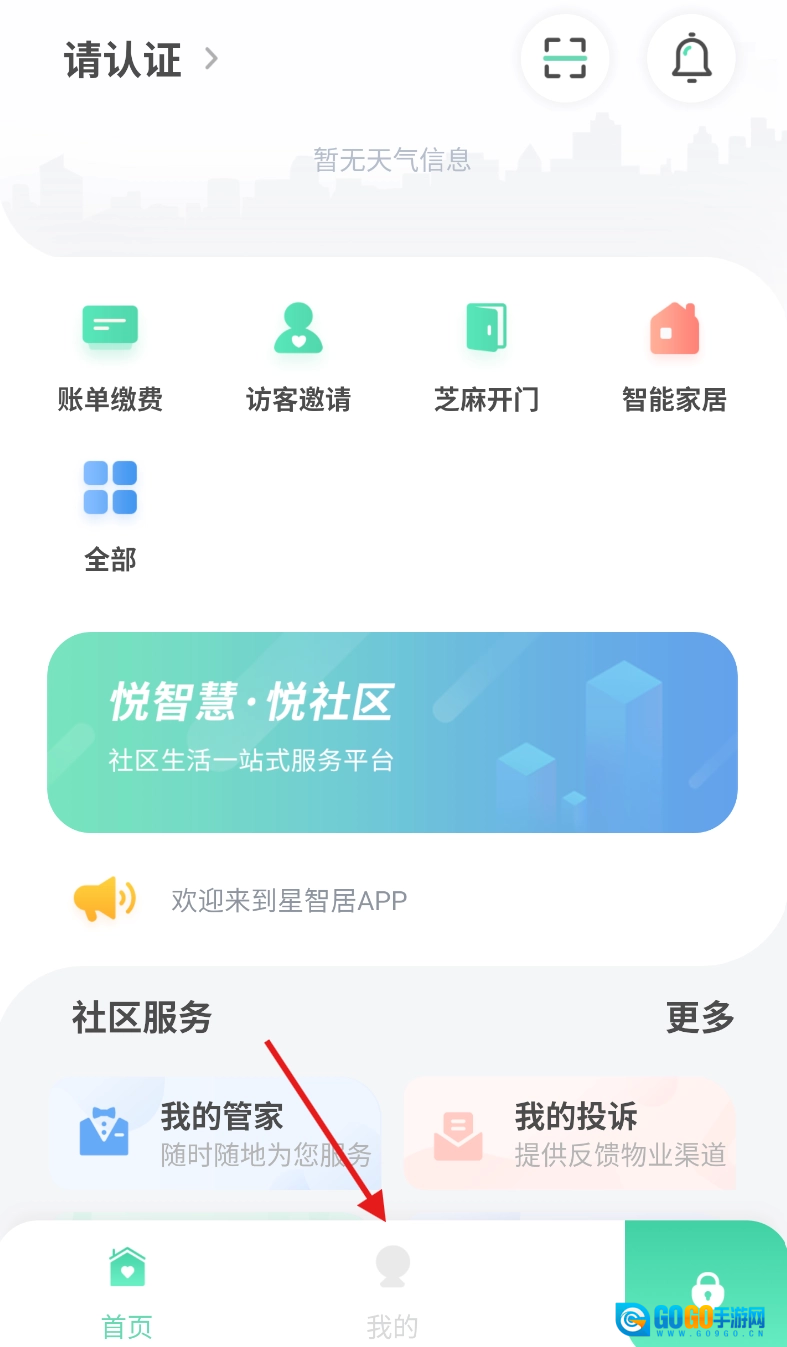Open the 我的管家 card
The image size is (787, 1347).
pos(215,1133)
